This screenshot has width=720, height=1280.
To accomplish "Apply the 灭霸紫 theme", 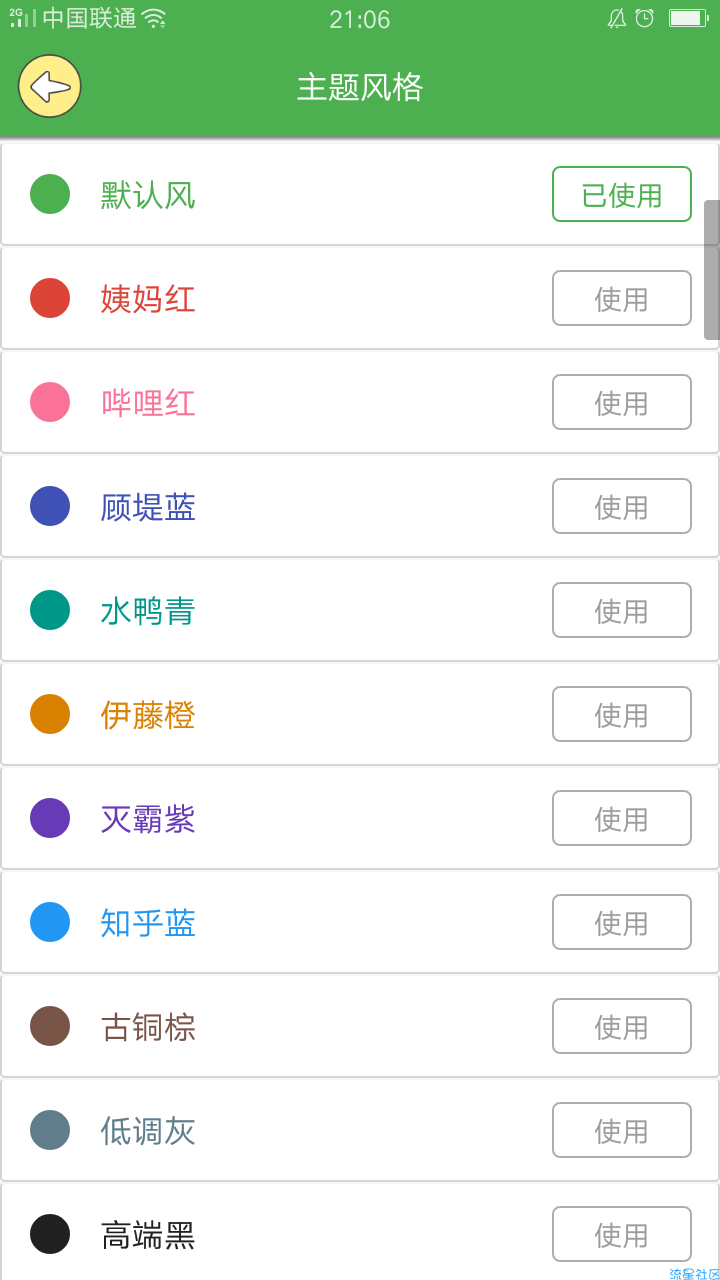I will tap(622, 818).
